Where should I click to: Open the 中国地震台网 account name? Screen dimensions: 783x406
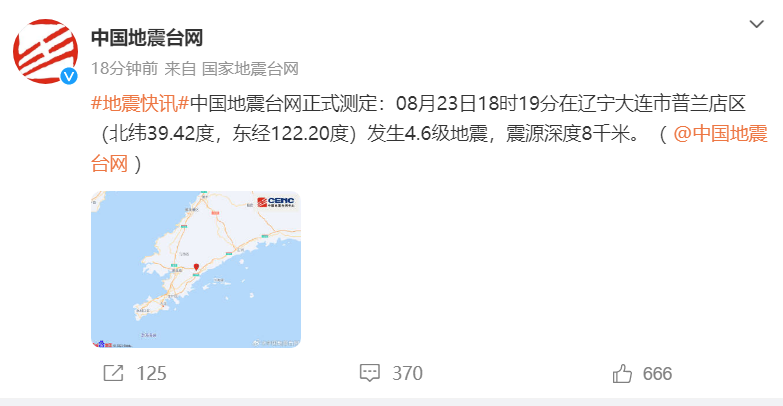(147, 38)
